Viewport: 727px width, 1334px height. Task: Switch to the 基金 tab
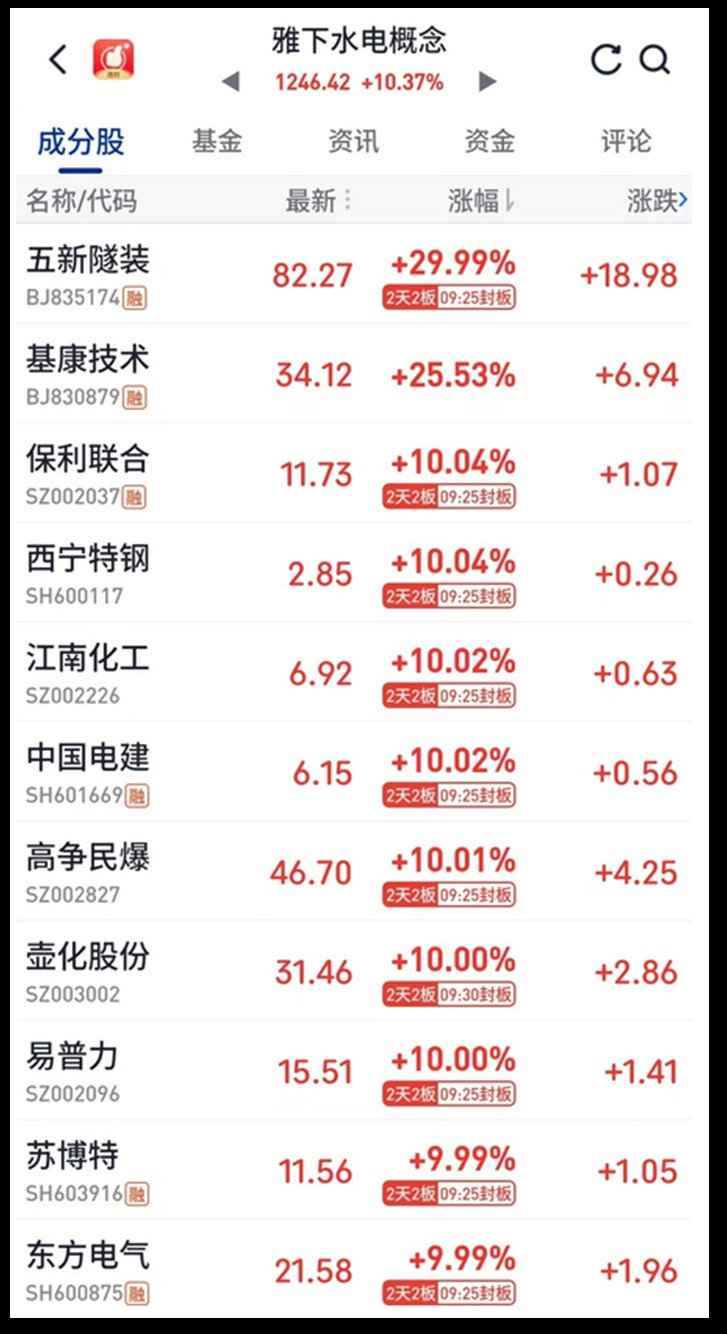(217, 141)
